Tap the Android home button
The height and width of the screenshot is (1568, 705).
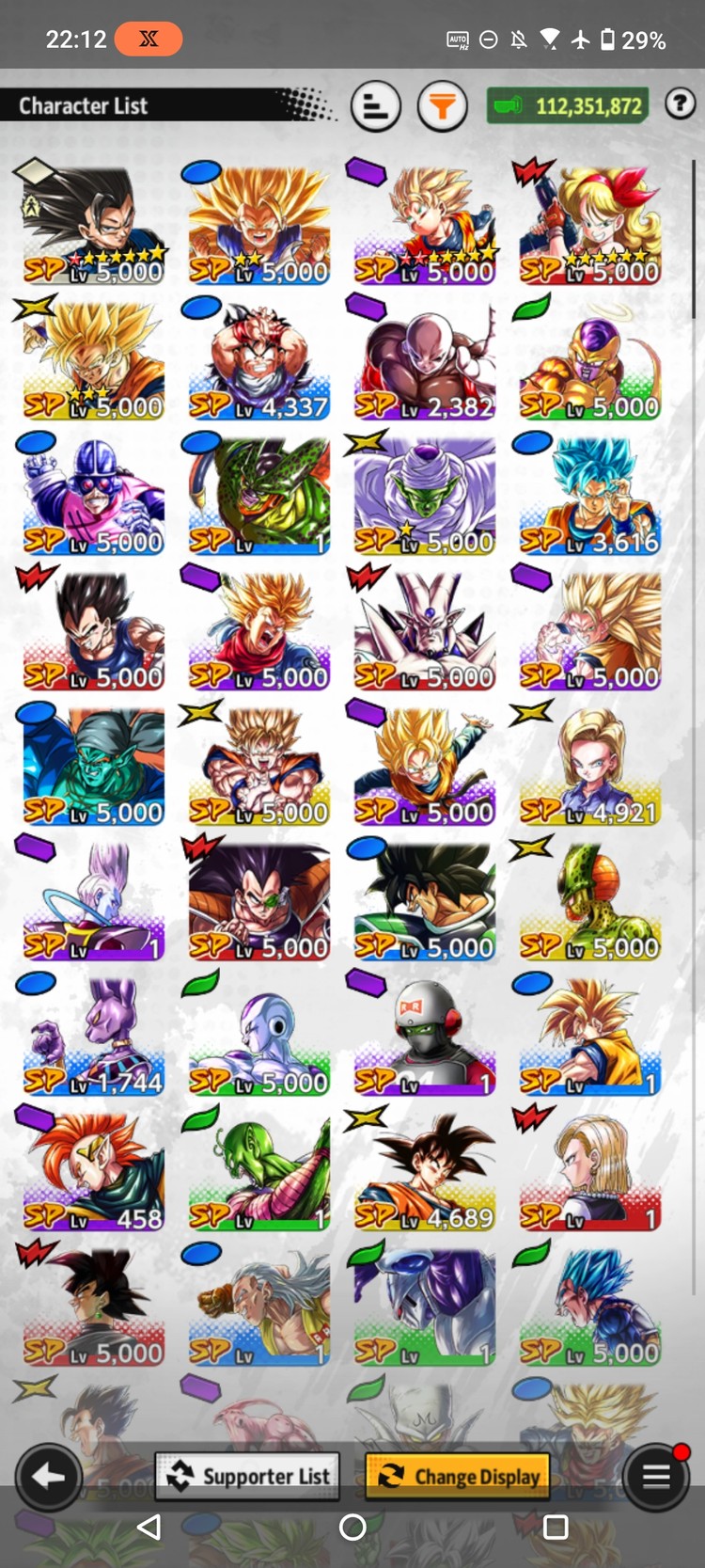(x=352, y=1527)
